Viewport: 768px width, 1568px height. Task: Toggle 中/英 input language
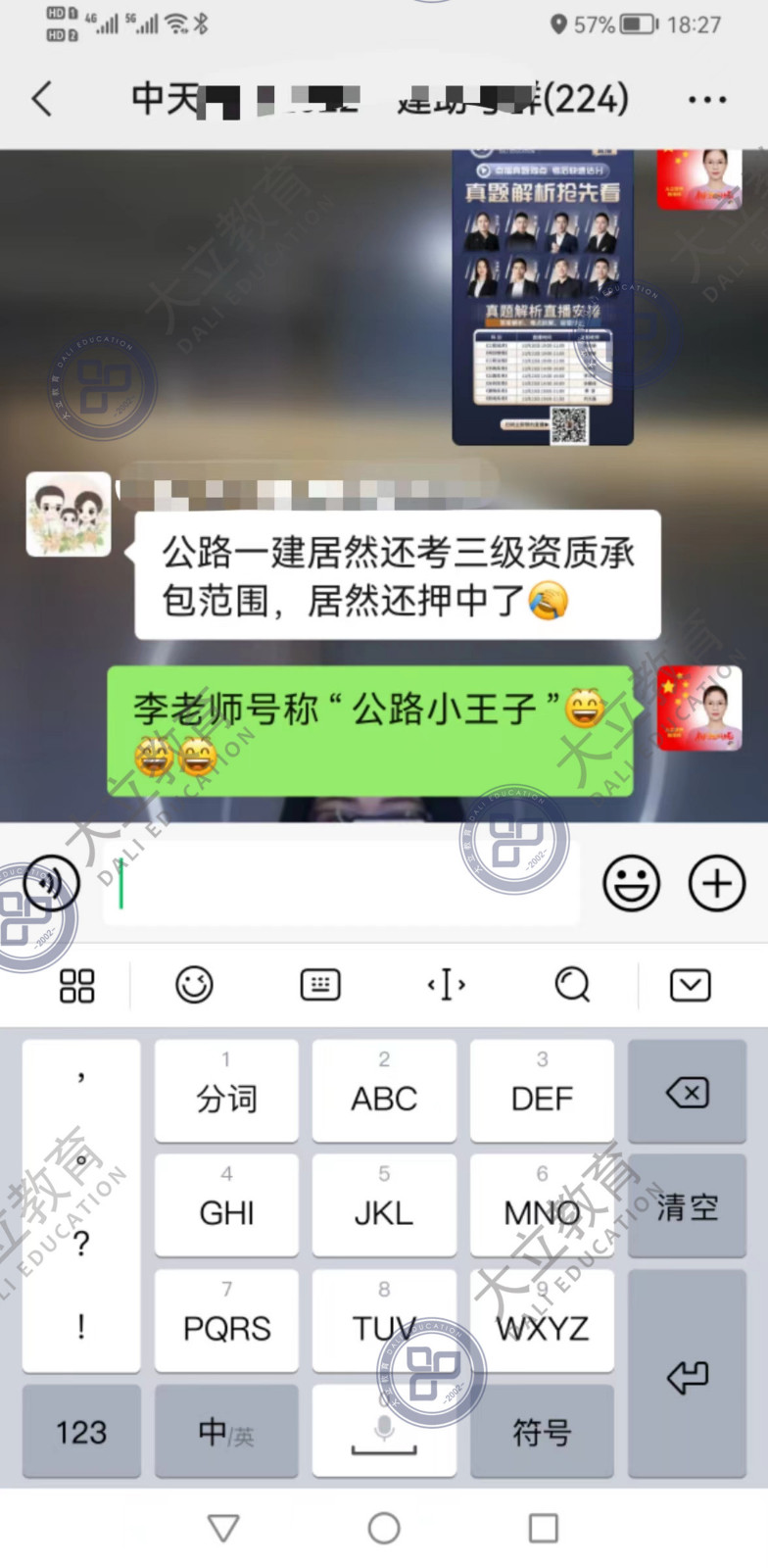(x=226, y=1432)
